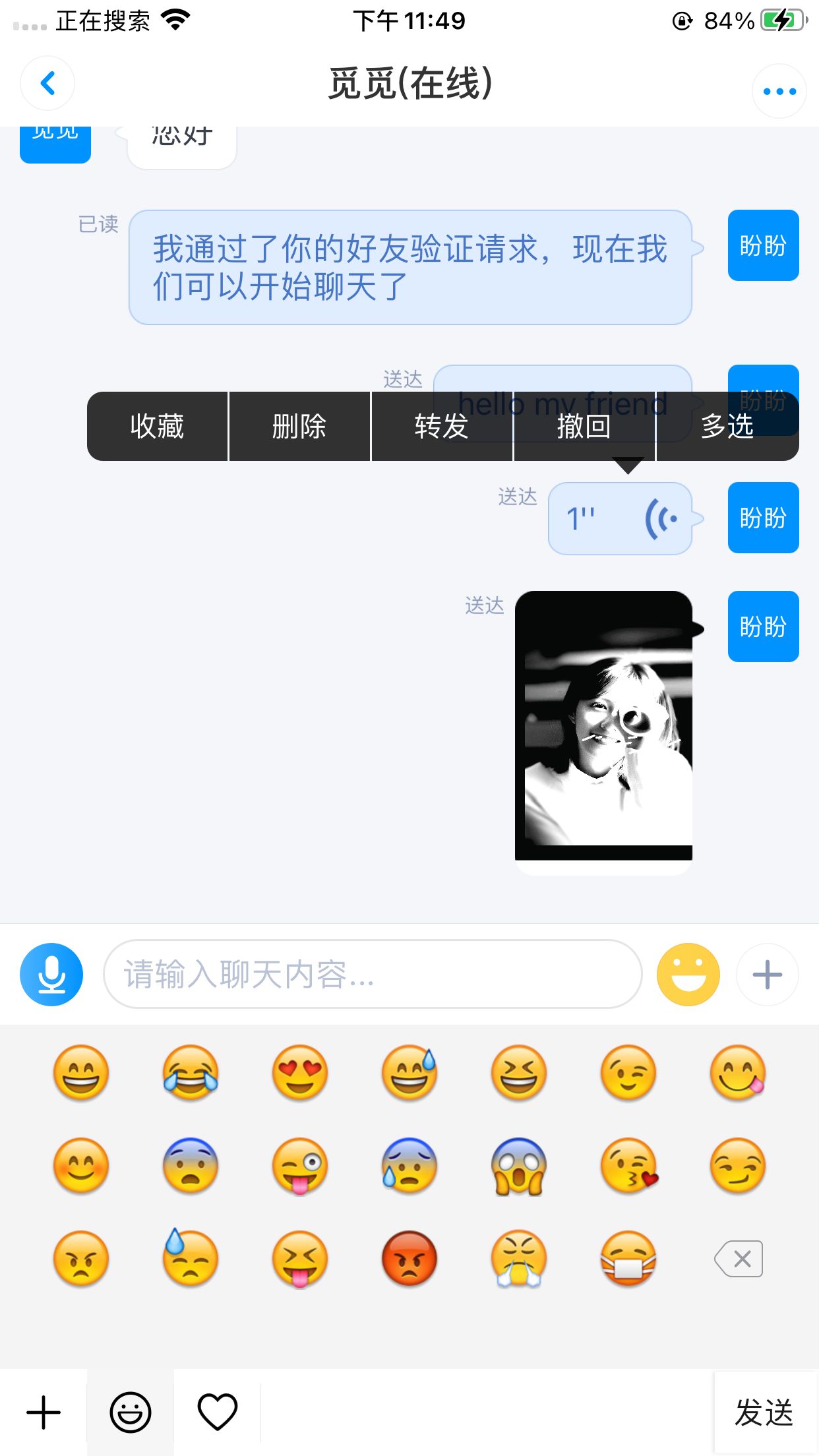Insert the screaming face emoji
Viewport: 819px width, 1456px height.
tap(519, 1166)
